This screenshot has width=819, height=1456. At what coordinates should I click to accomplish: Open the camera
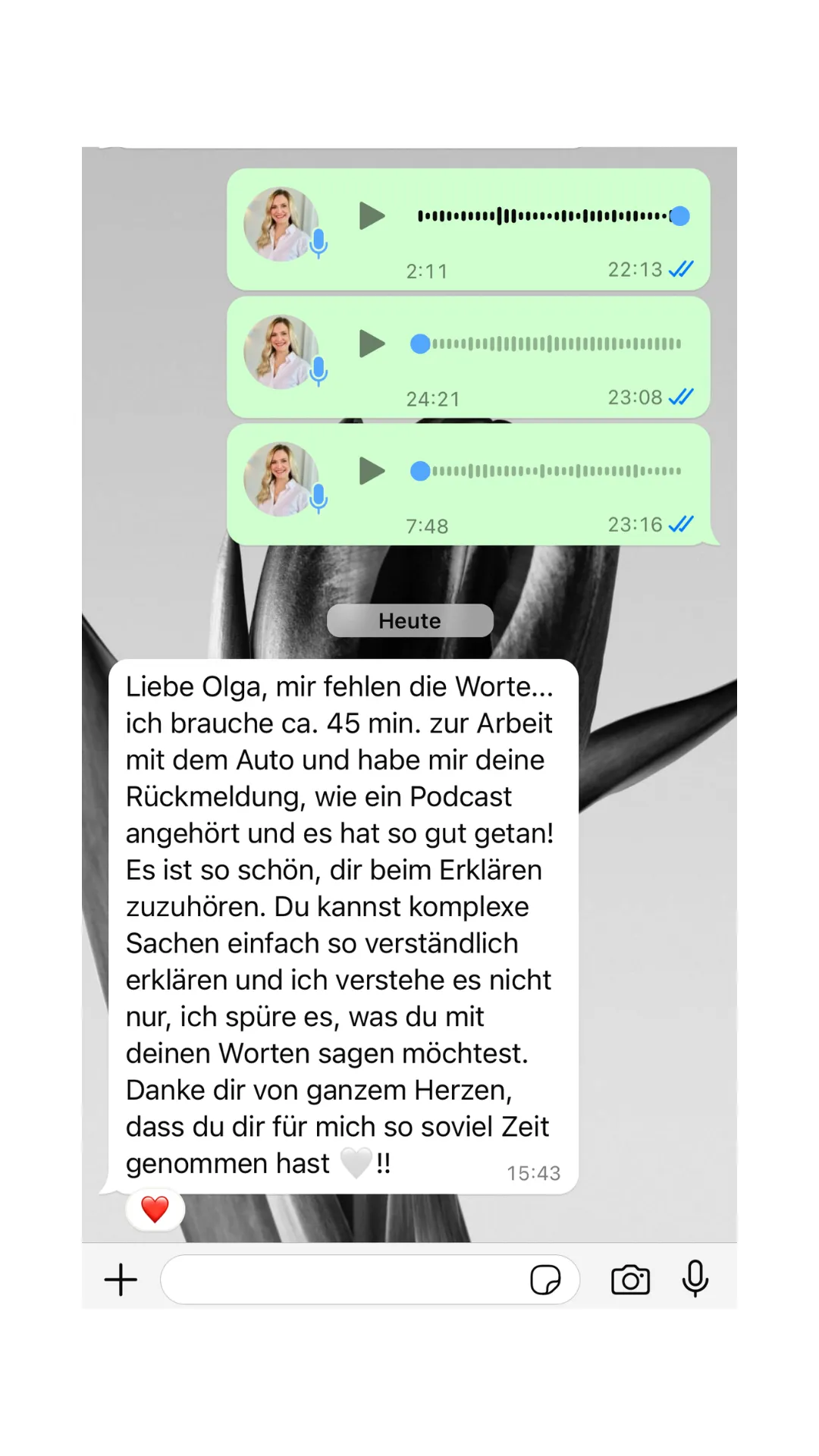(631, 1280)
